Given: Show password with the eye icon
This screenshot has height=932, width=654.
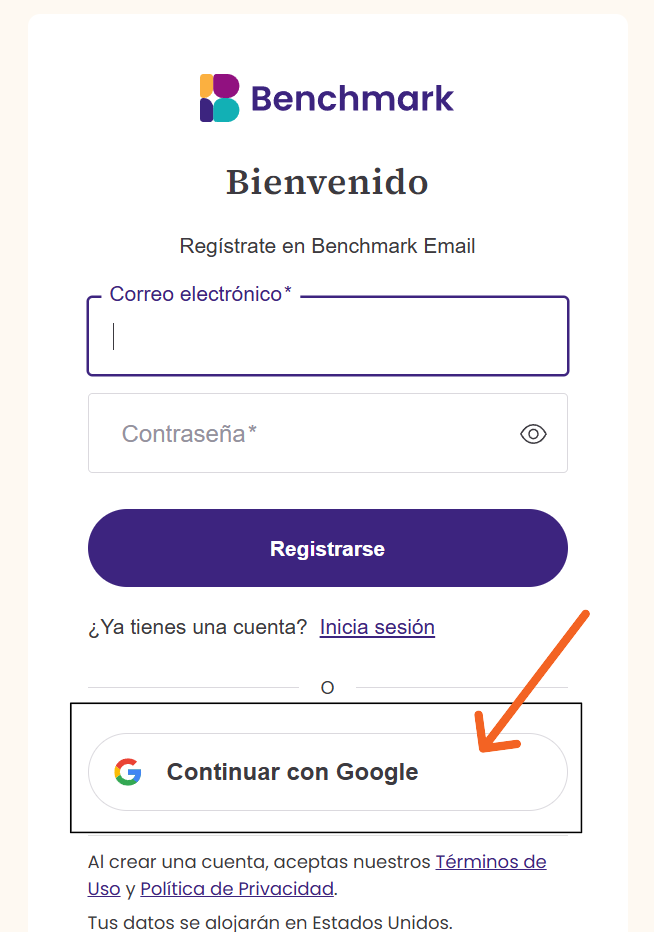Looking at the screenshot, I should click(533, 433).
